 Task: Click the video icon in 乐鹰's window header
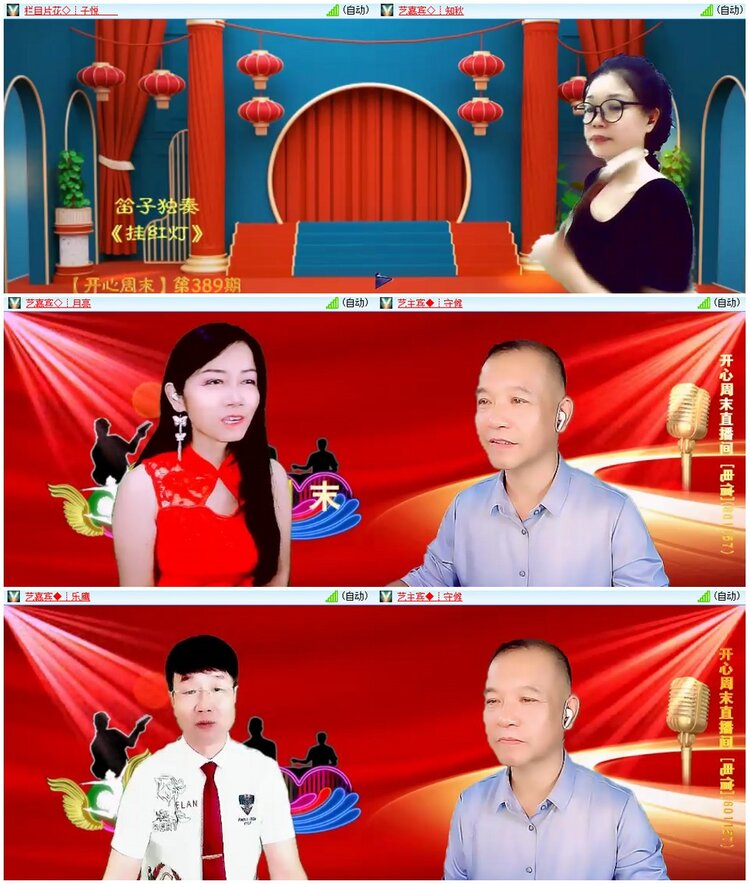11,595
